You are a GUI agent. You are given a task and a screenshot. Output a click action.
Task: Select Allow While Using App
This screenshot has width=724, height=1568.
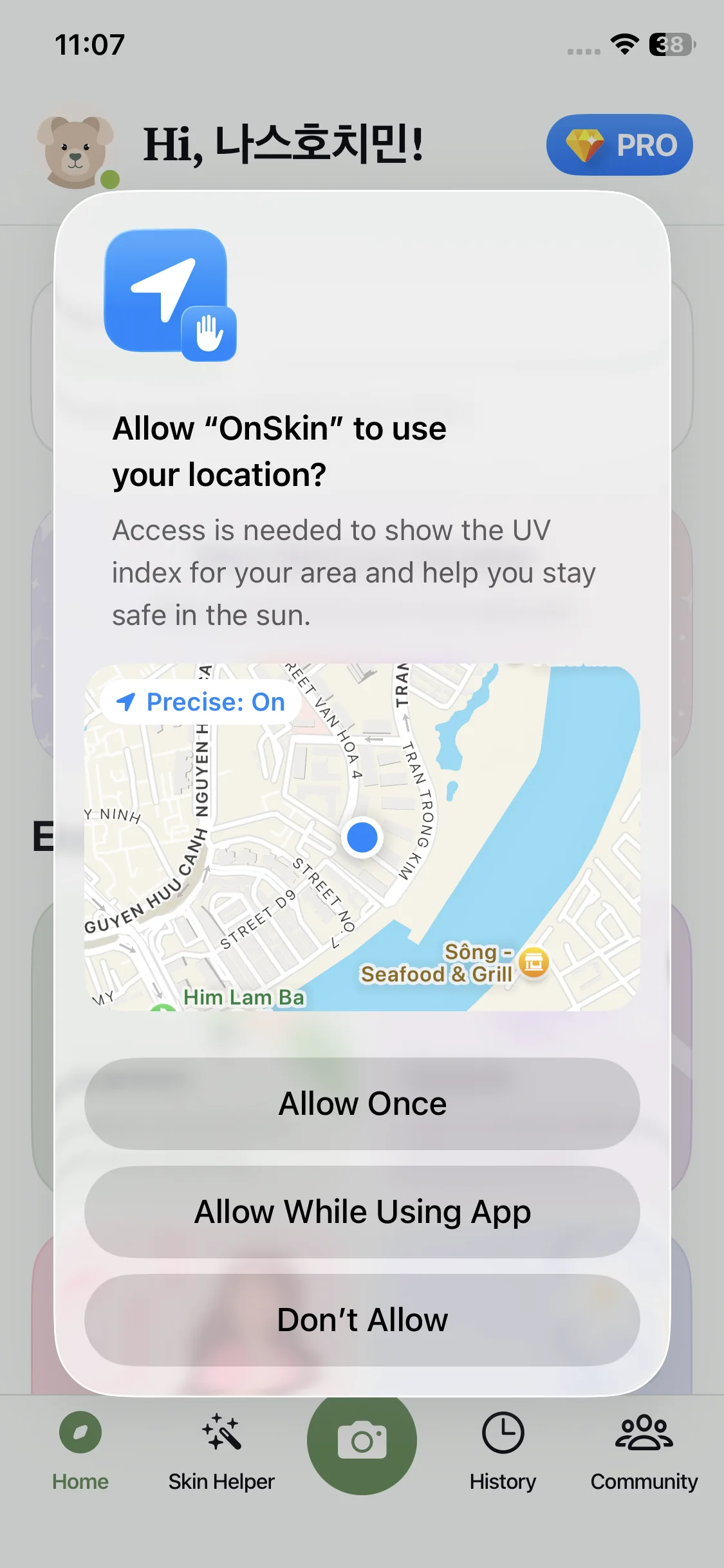click(362, 1211)
